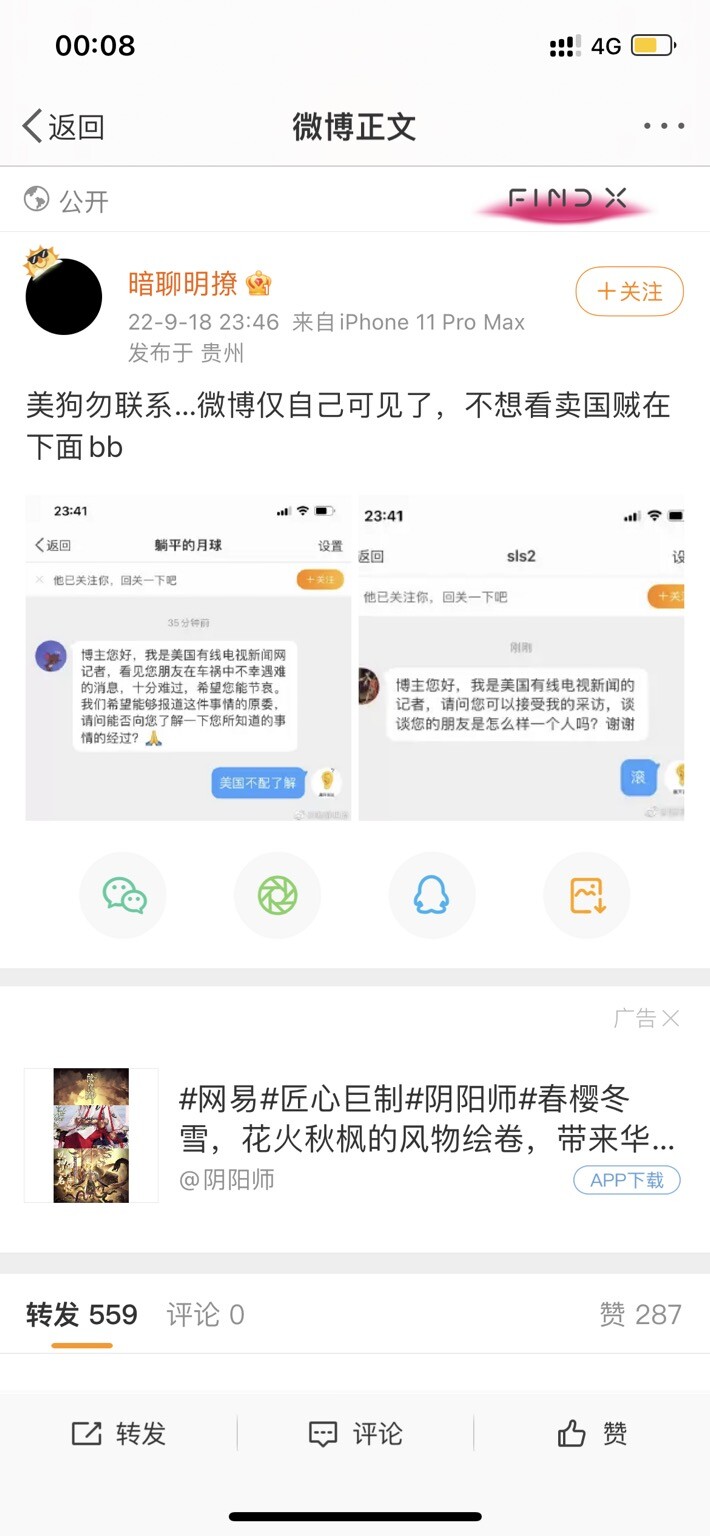Share the post to QQ
Image resolution: width=710 pixels, height=1536 pixels.
[x=431, y=895]
